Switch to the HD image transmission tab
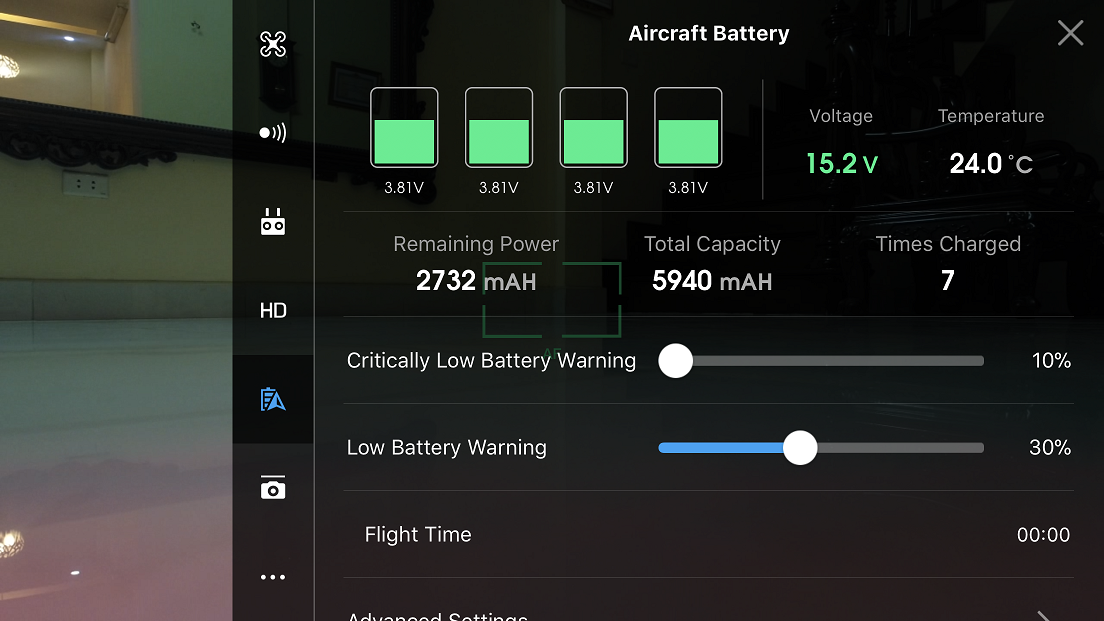This screenshot has width=1104, height=621. (x=273, y=311)
